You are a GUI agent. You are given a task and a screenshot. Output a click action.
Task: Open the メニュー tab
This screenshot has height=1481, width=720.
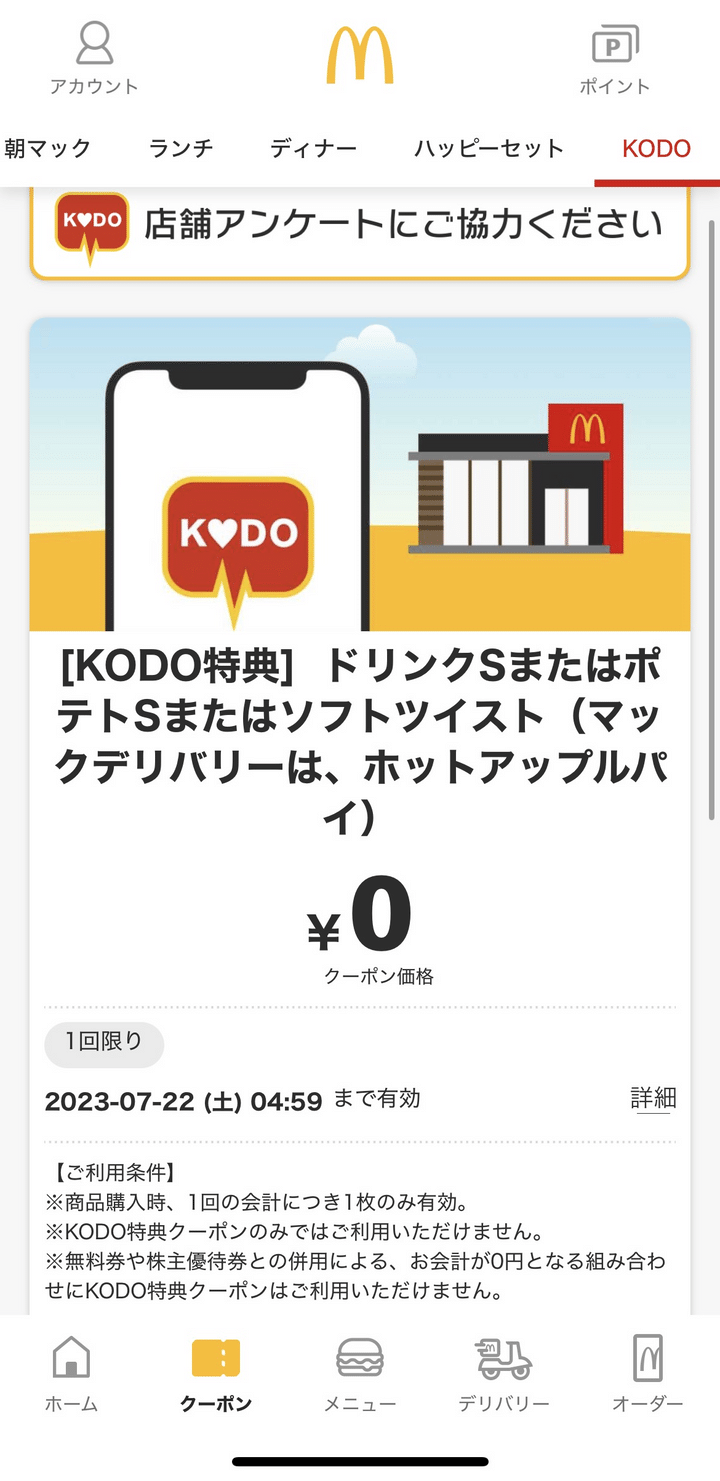tap(360, 1373)
